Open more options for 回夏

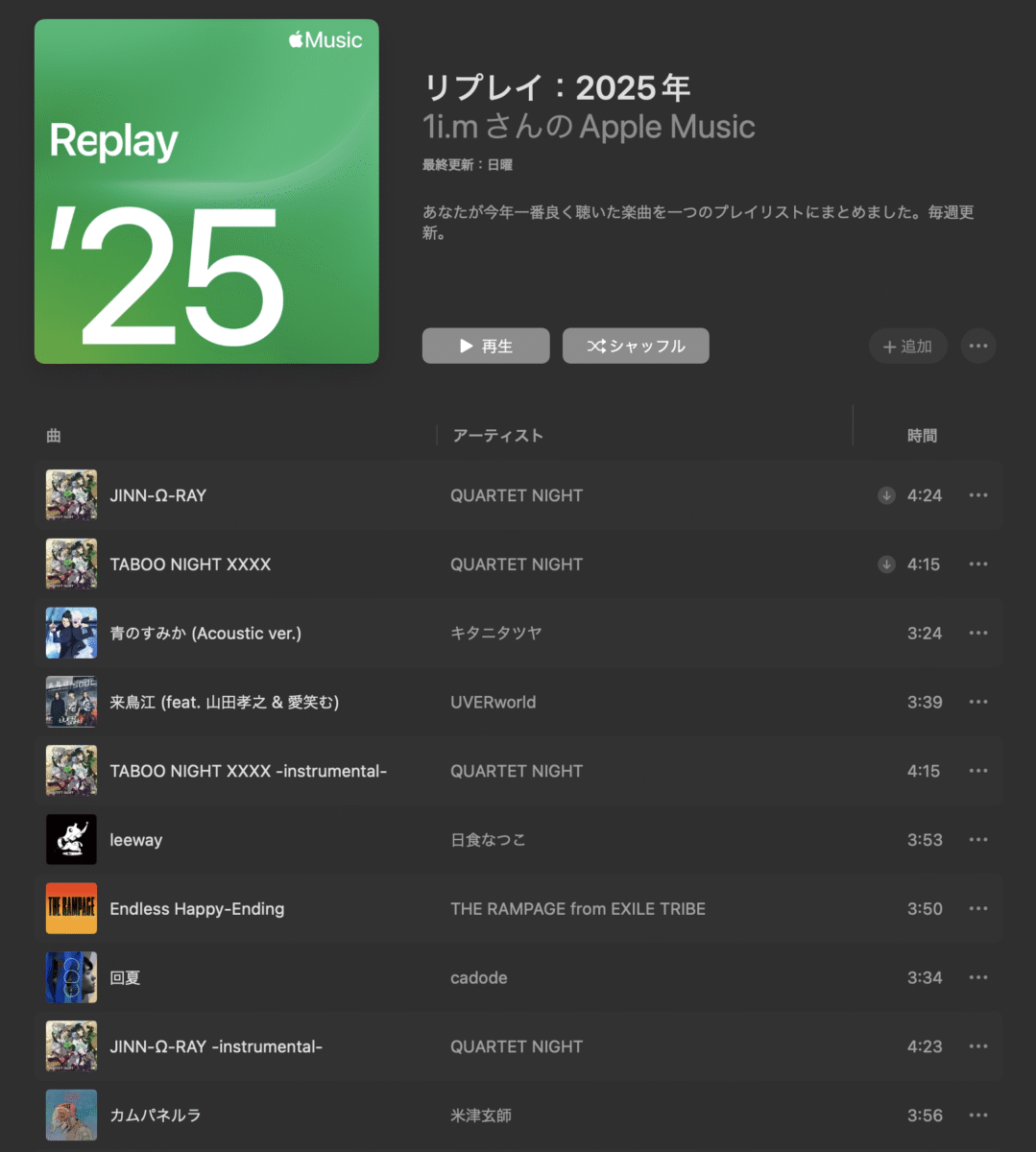pos(978,977)
